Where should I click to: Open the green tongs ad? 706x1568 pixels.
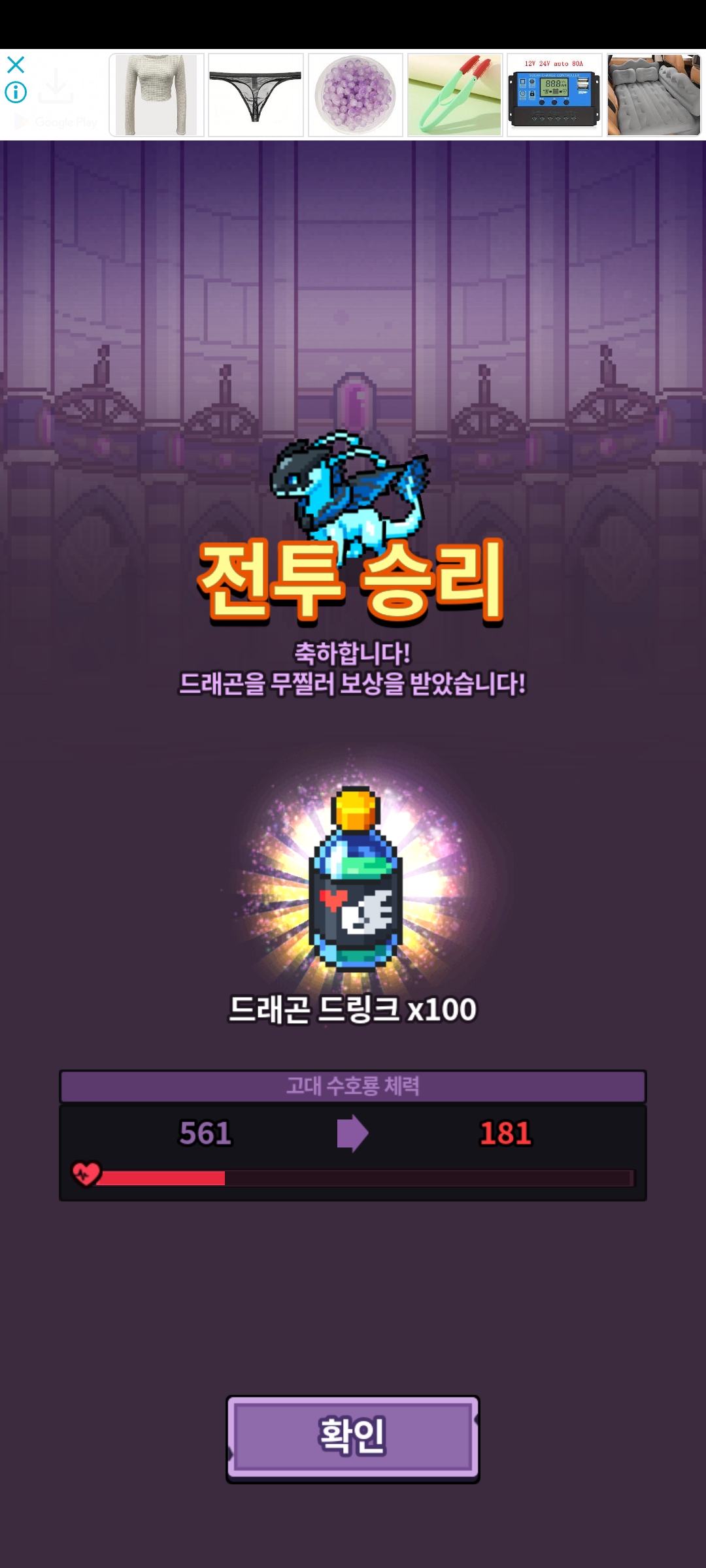point(455,95)
